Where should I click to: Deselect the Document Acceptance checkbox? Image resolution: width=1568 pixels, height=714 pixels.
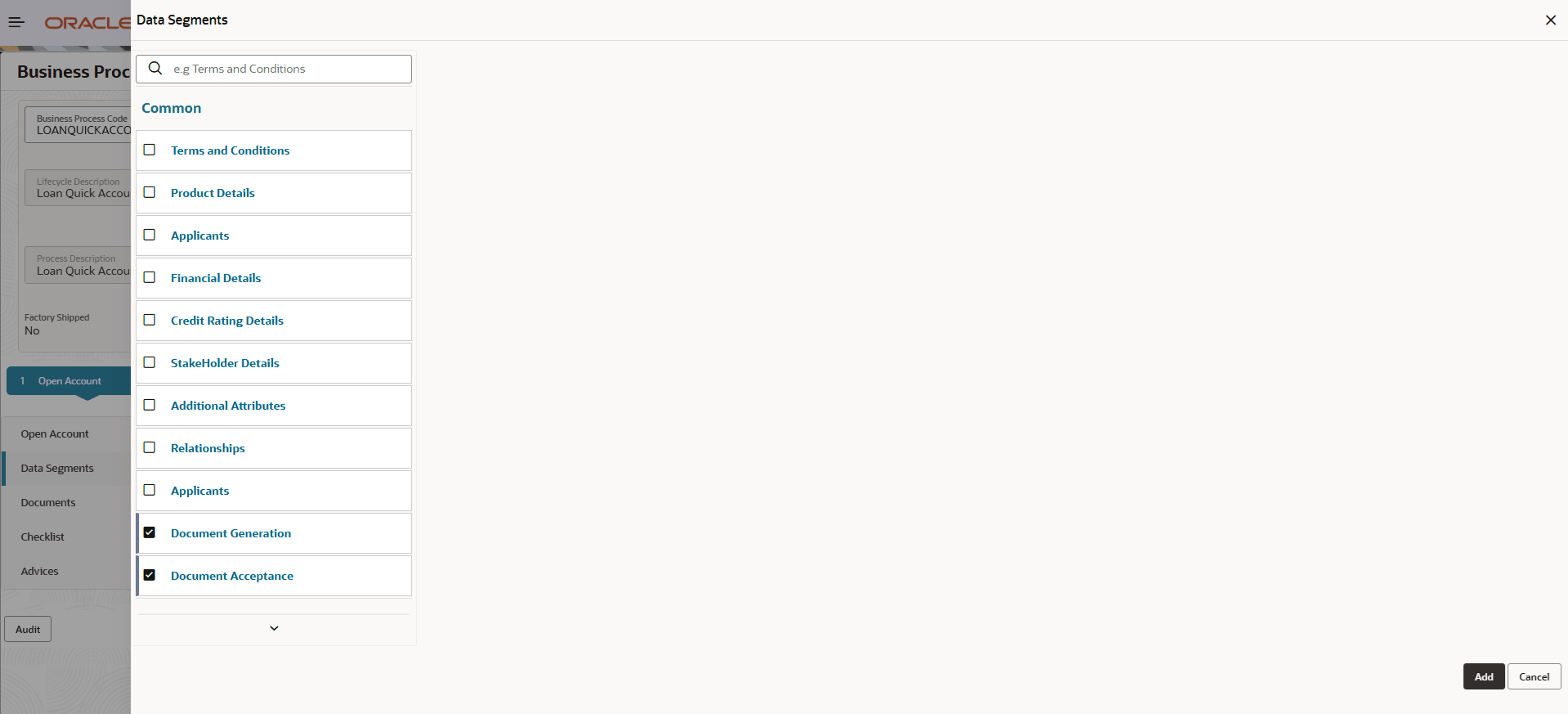pos(150,575)
